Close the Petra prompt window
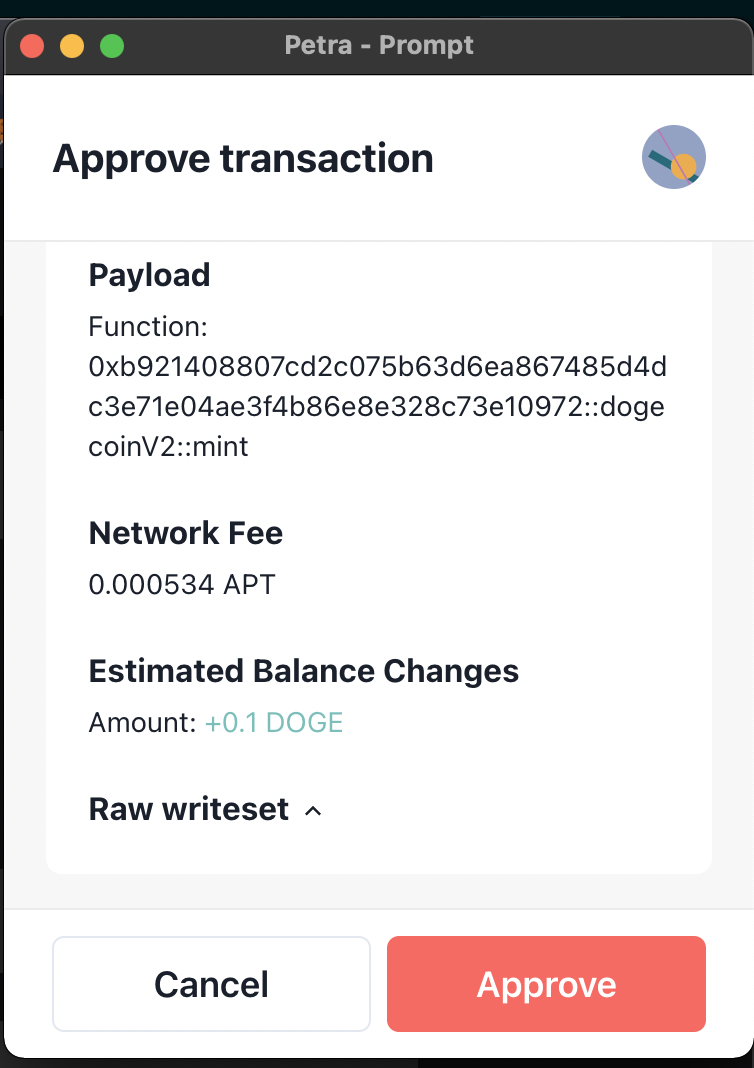 (33, 45)
